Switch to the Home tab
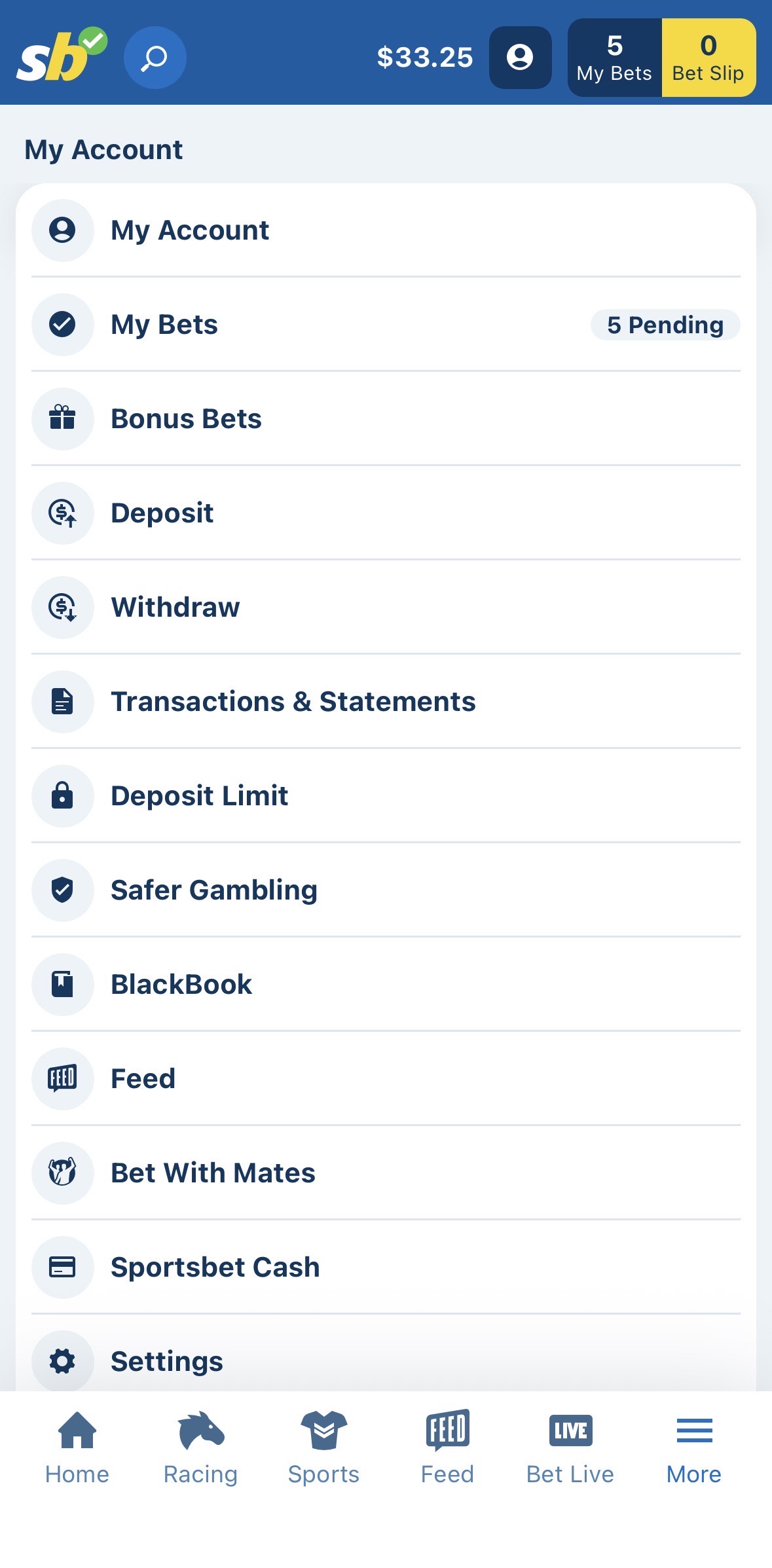This screenshot has width=772, height=1568. (77, 1448)
